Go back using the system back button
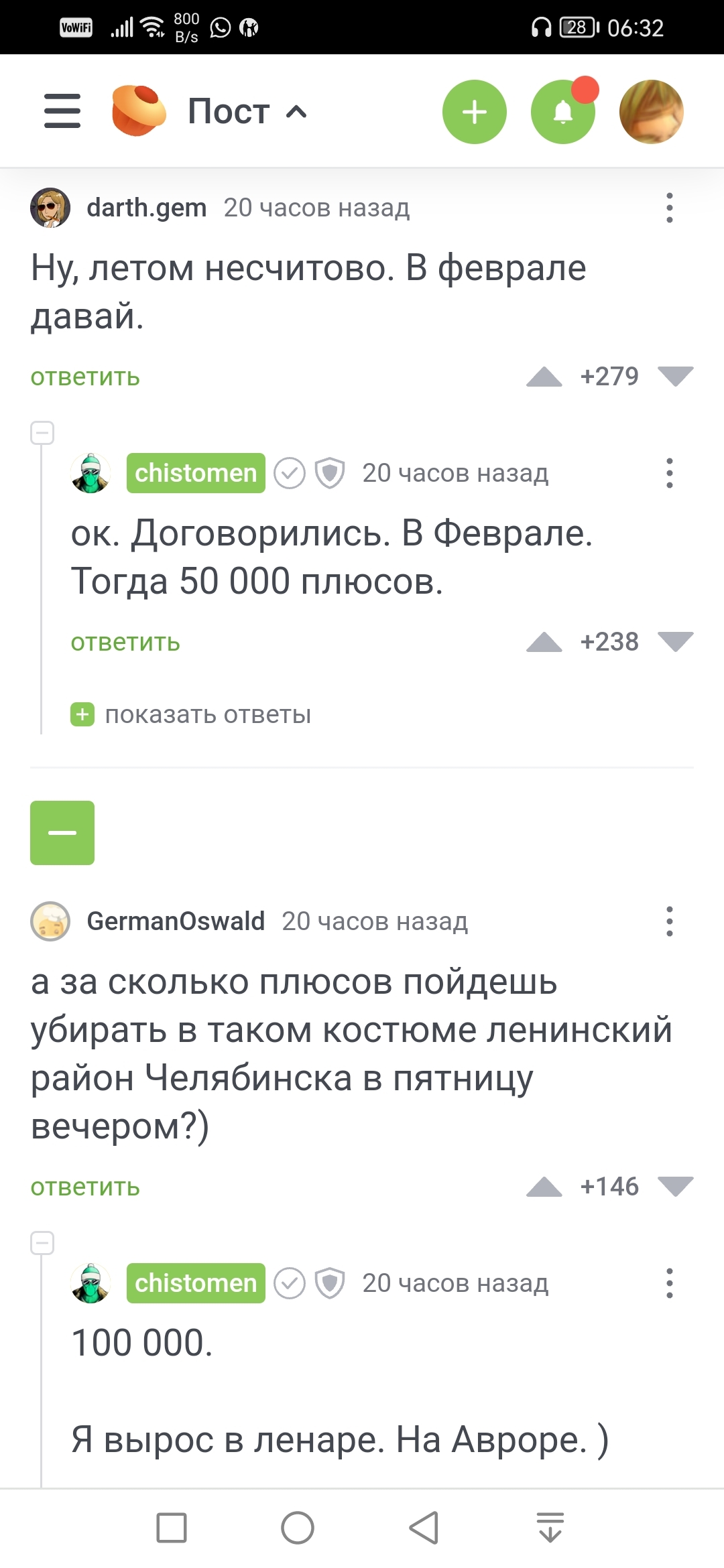 424,1528
